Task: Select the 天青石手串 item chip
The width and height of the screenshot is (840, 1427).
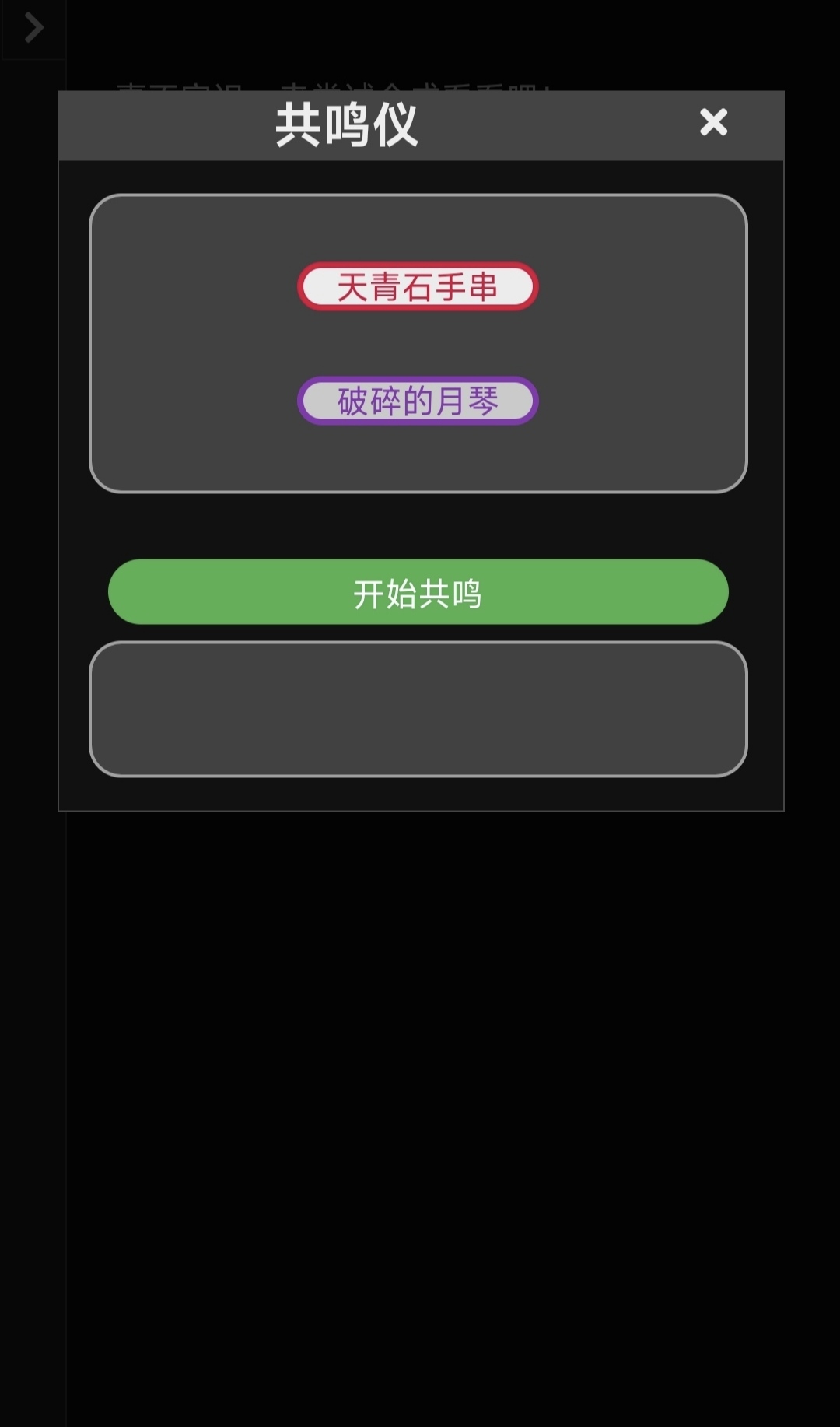Action: pyautogui.click(x=418, y=287)
